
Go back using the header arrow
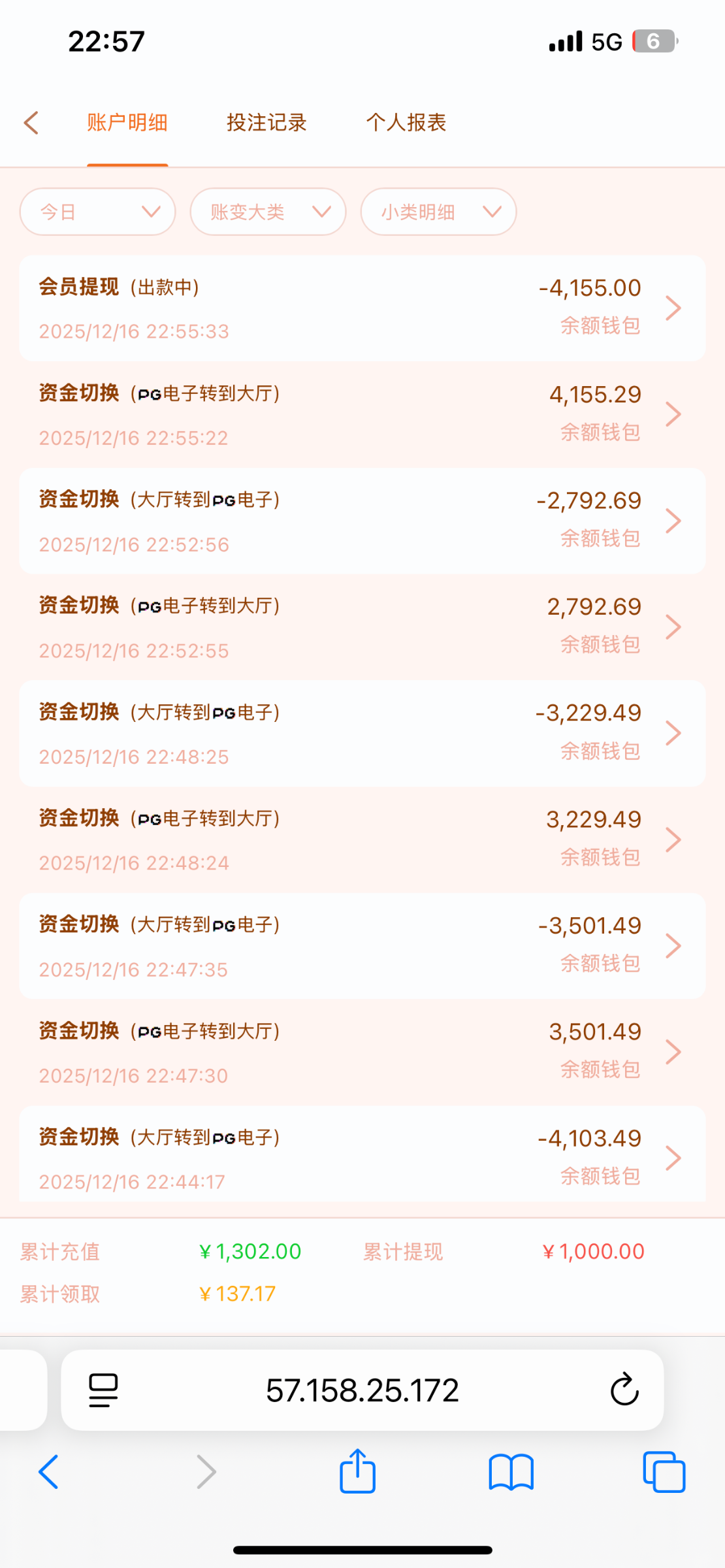pyautogui.click(x=31, y=123)
